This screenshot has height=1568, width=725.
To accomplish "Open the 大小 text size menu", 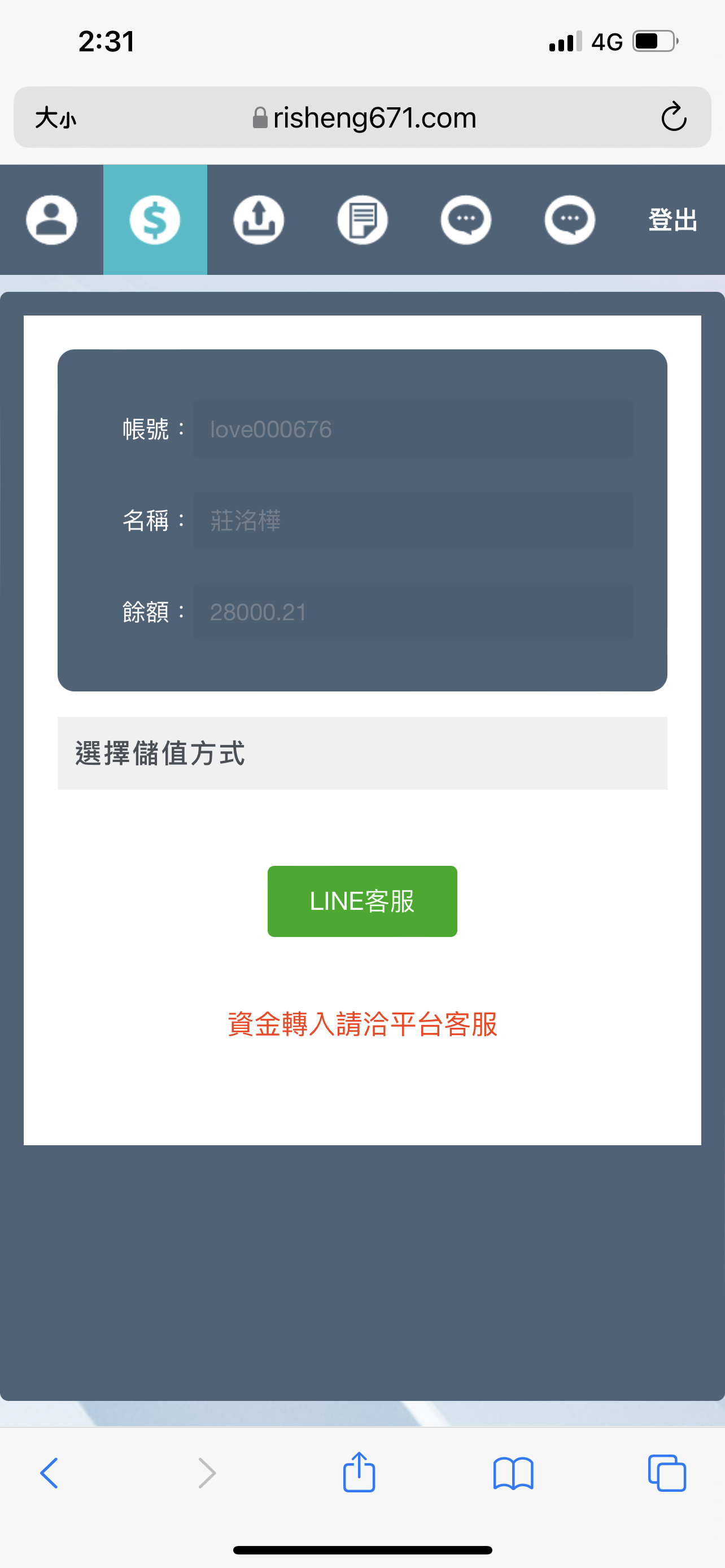I will click(55, 117).
